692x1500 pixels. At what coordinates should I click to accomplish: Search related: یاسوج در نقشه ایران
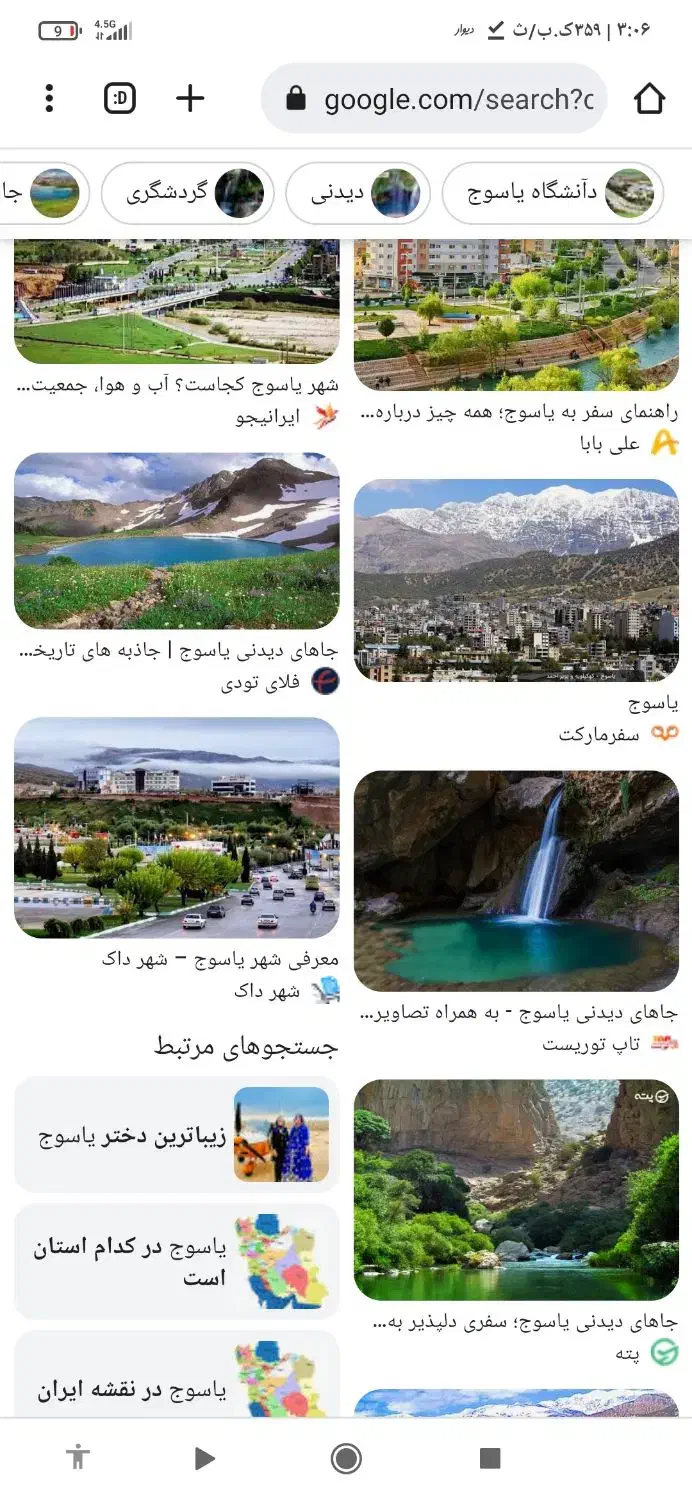coord(177,1385)
